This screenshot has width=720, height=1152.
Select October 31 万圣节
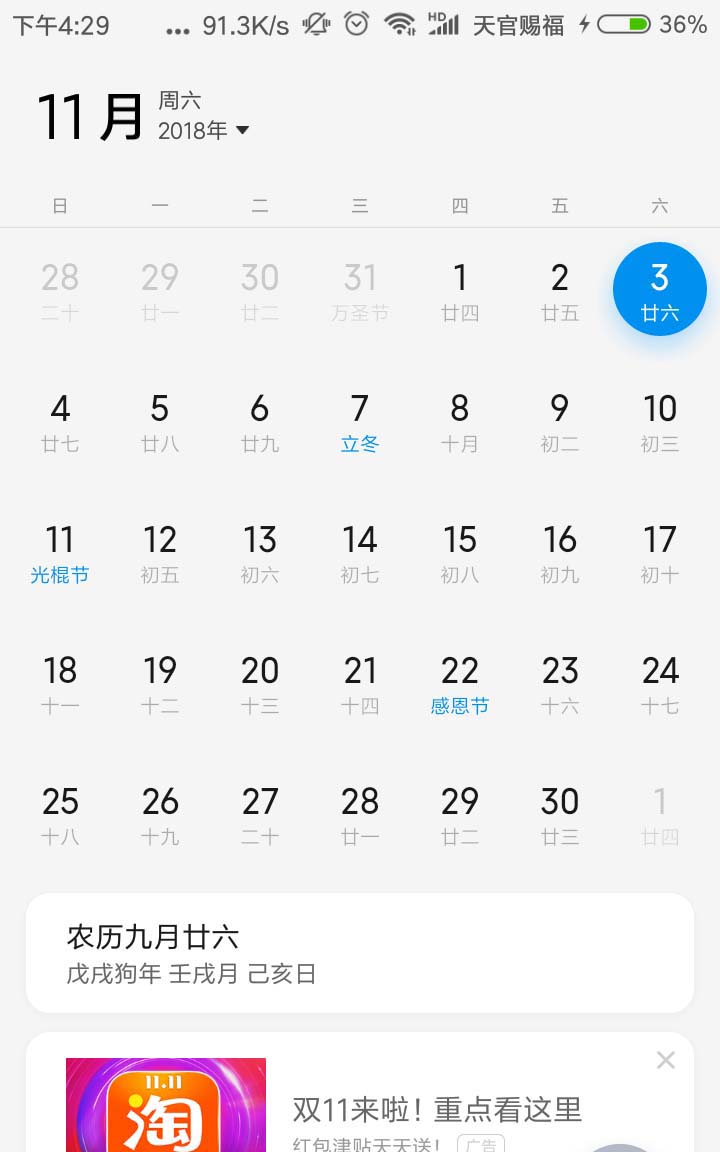tap(360, 290)
